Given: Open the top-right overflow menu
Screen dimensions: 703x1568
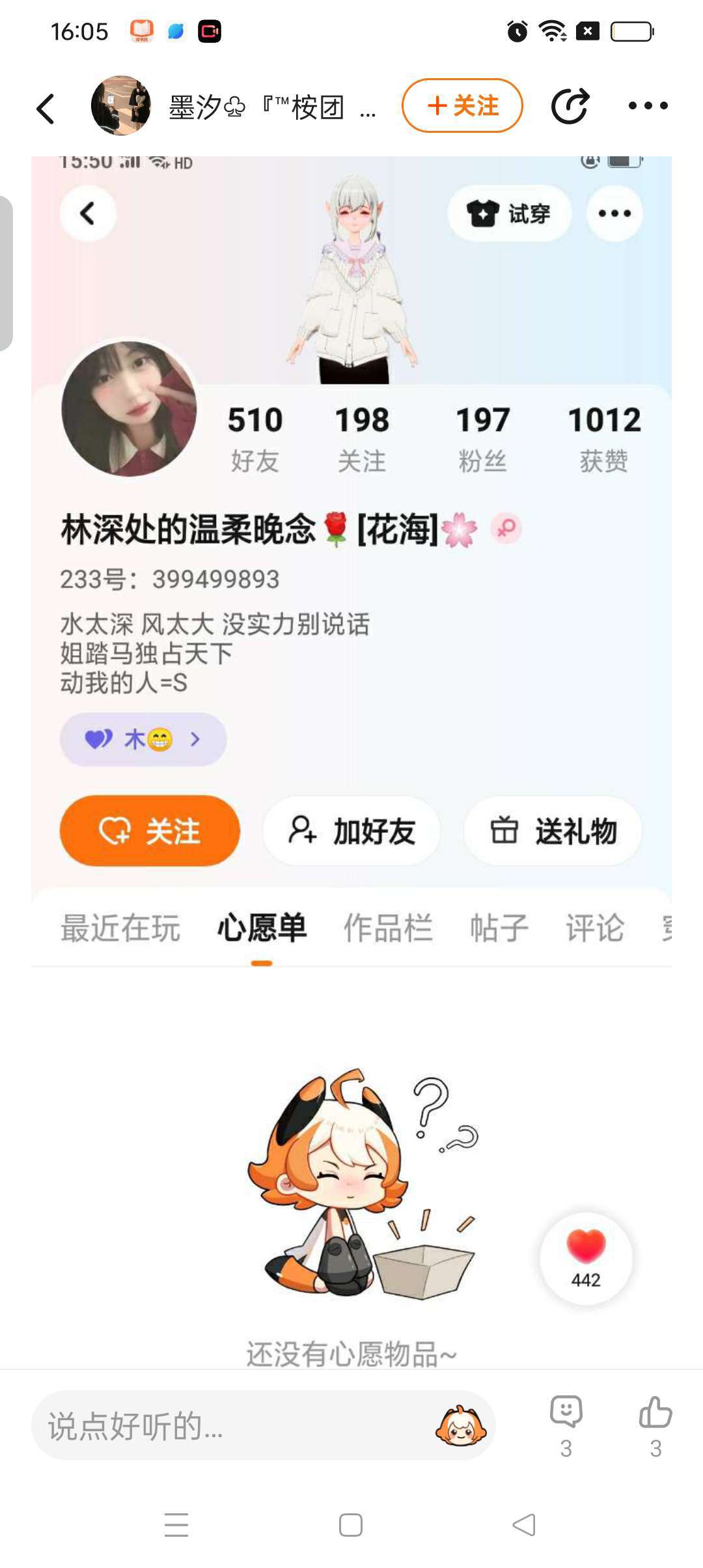Looking at the screenshot, I should coord(648,105).
